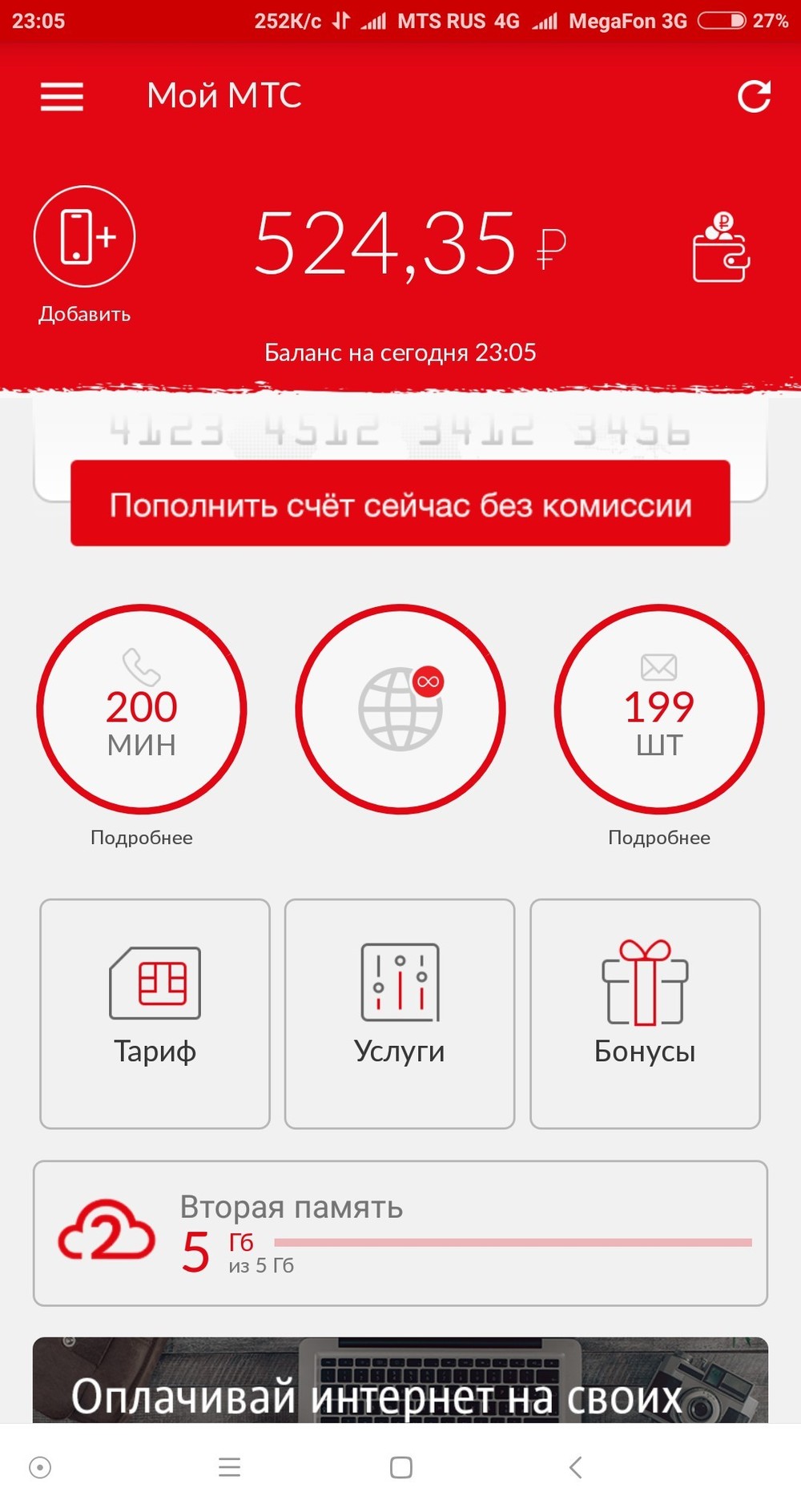801x1512 pixels.
Task: Go back with the system back button
Action: [x=574, y=1467]
